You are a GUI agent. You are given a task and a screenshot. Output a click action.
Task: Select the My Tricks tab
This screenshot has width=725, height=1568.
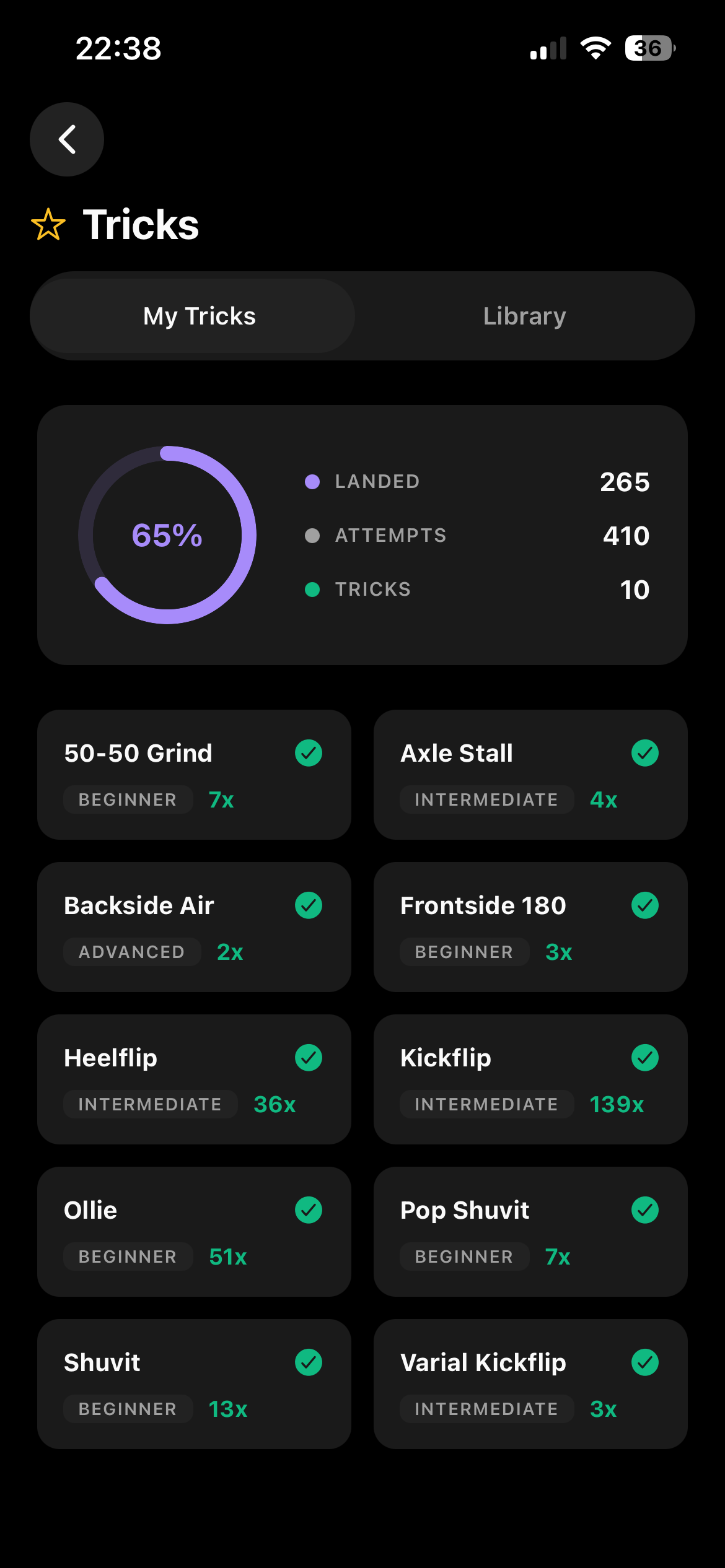199,316
